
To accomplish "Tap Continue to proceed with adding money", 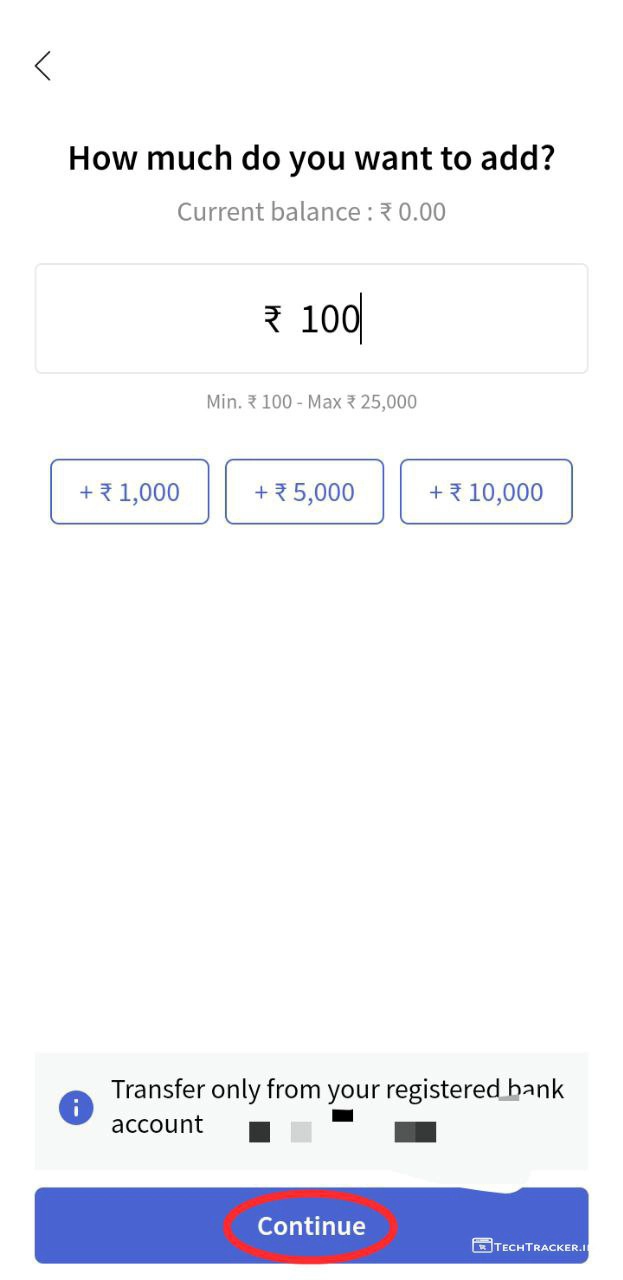I will 311,1226.
